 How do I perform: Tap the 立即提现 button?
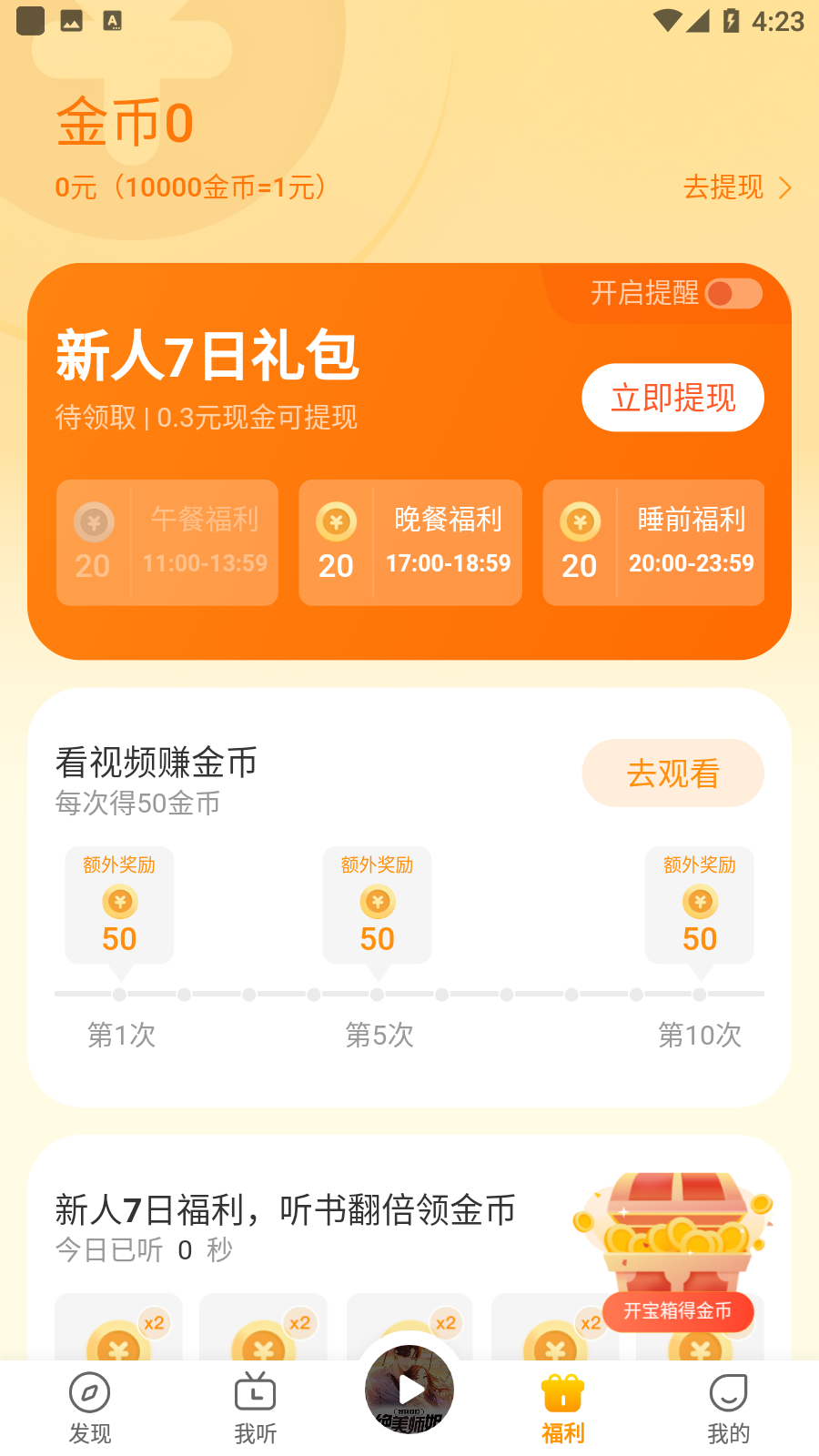pos(672,398)
